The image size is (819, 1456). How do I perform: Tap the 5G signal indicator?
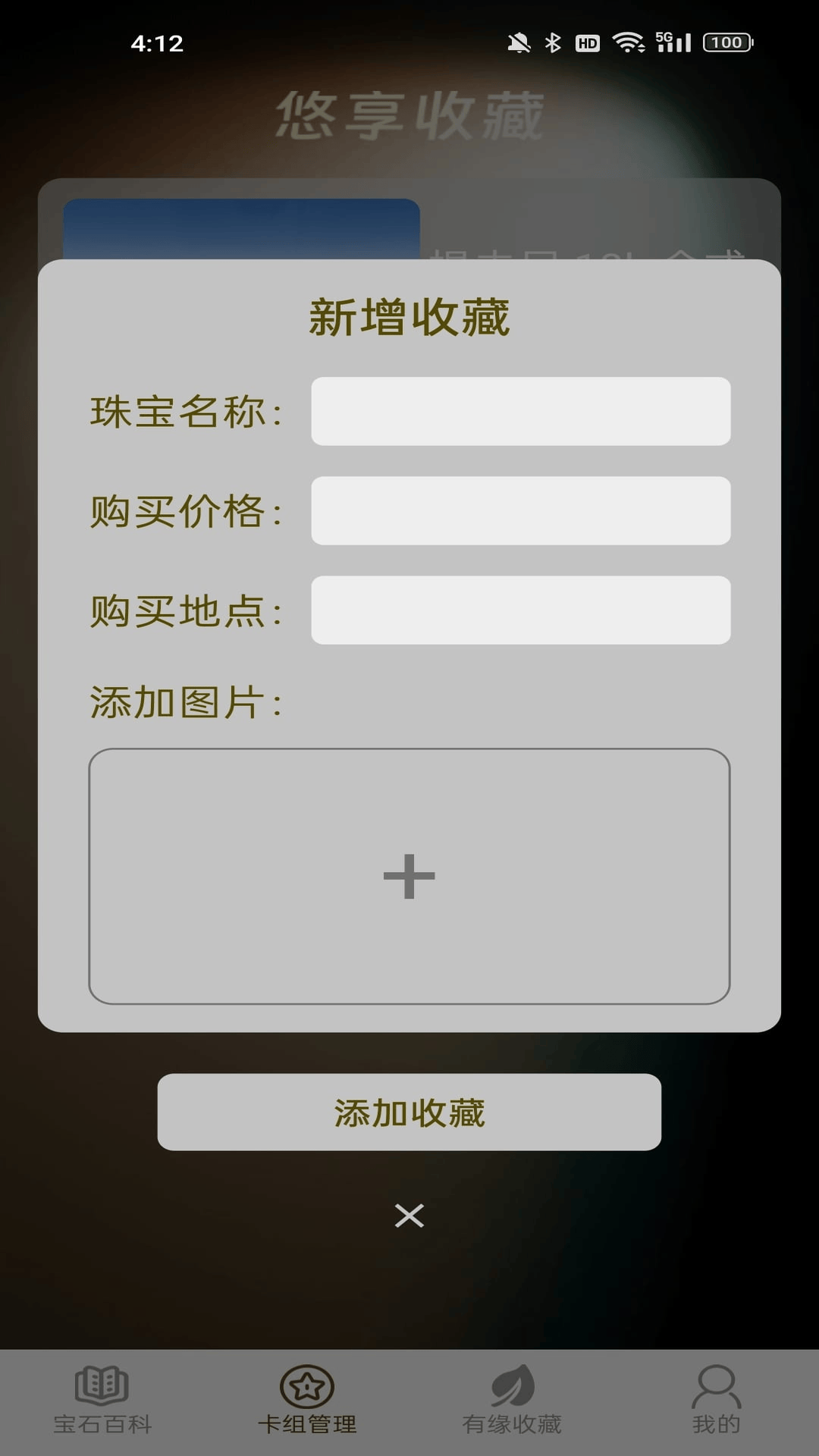coord(672,43)
